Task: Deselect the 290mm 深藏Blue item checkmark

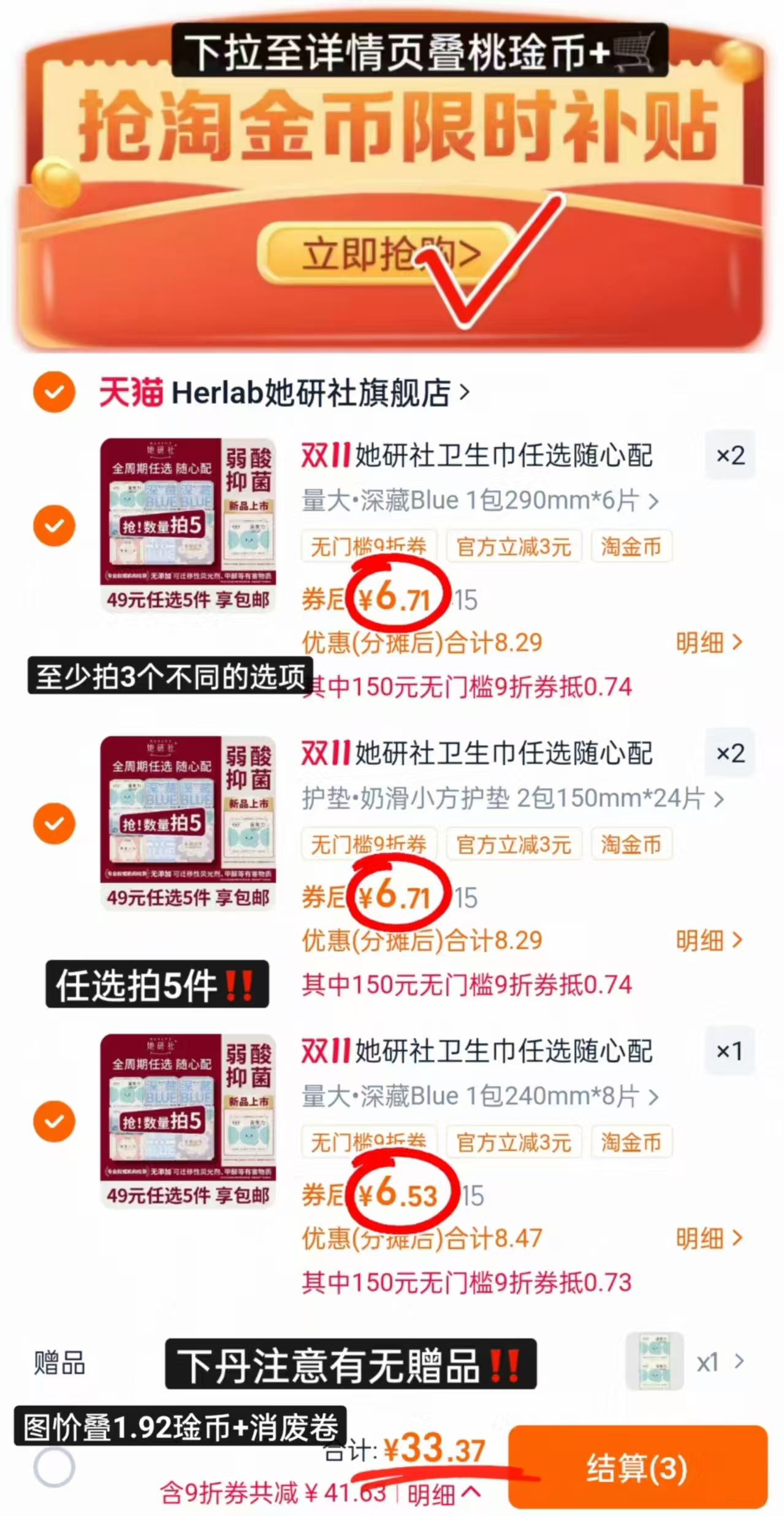Action: pos(54,526)
